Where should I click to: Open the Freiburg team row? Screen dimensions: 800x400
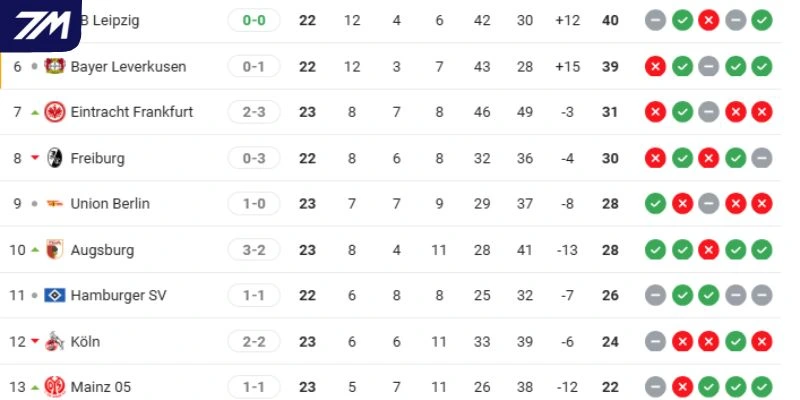[x=97, y=158]
